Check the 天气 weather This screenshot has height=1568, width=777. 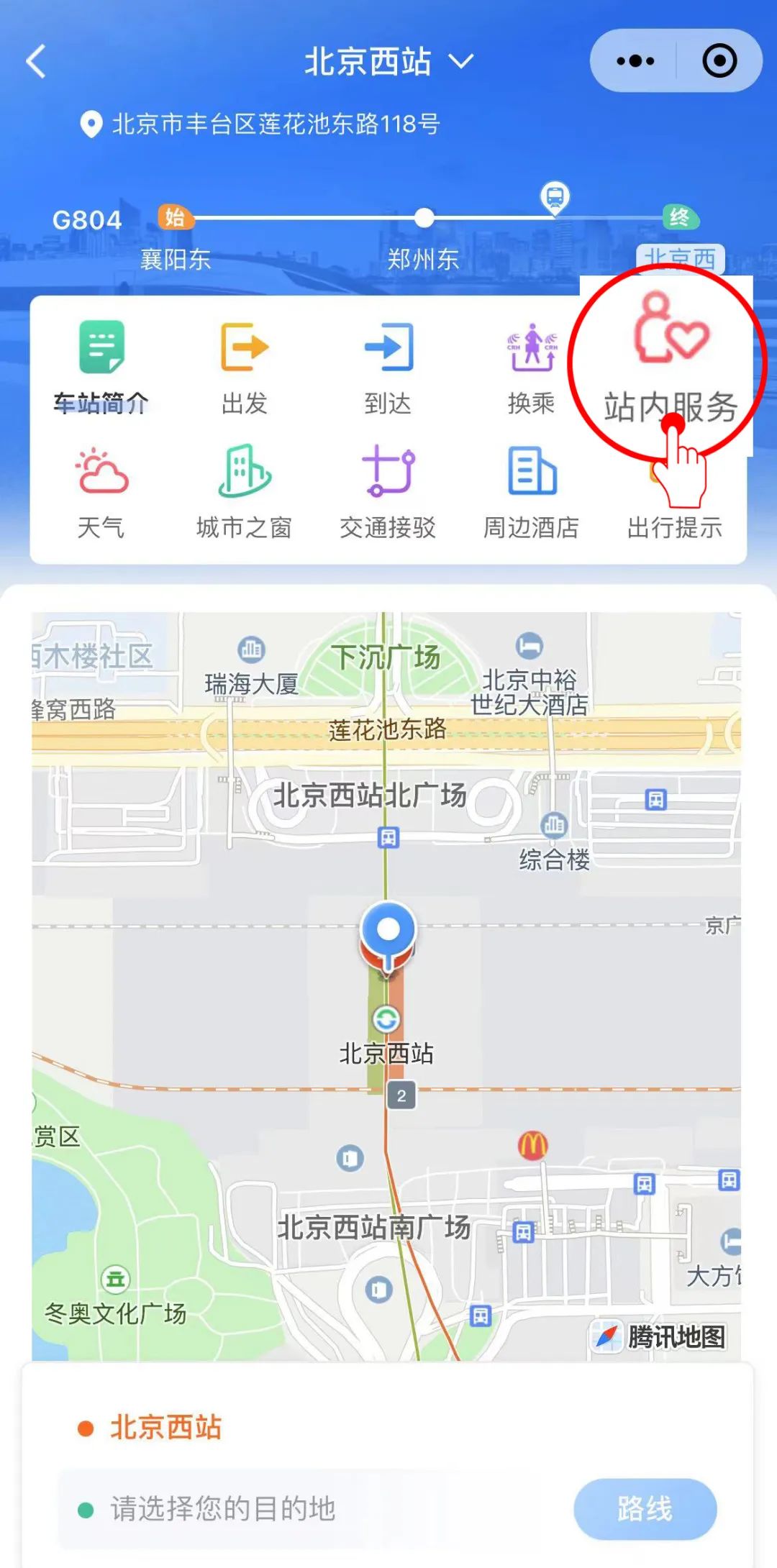[101, 493]
